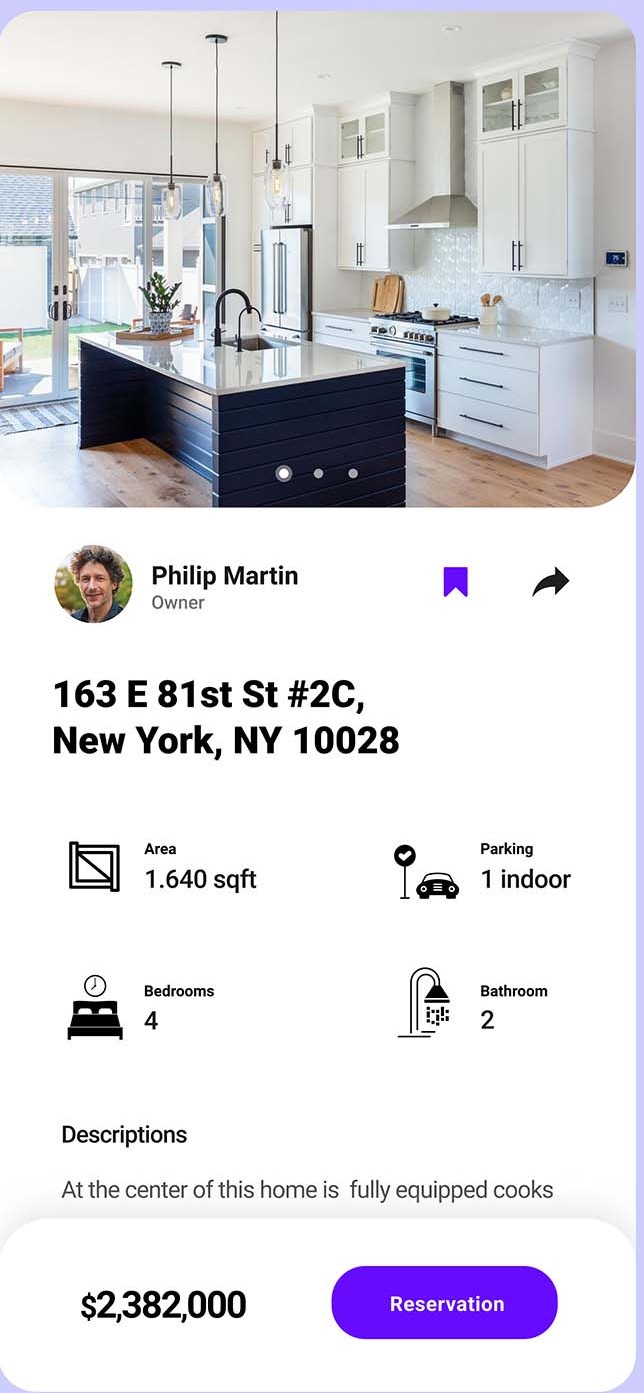The width and height of the screenshot is (644, 1393).
Task: Tap the Reservation button
Action: pyautogui.click(x=444, y=1303)
